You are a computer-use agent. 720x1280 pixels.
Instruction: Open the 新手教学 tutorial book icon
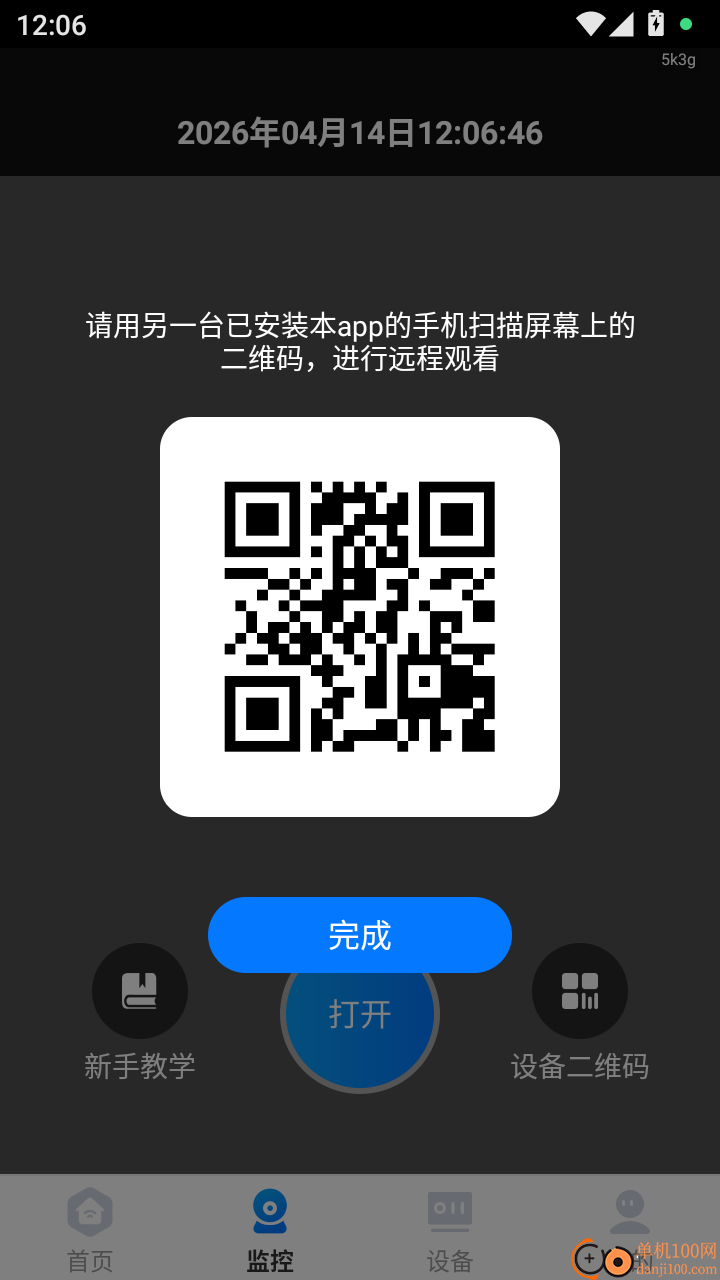click(x=140, y=990)
